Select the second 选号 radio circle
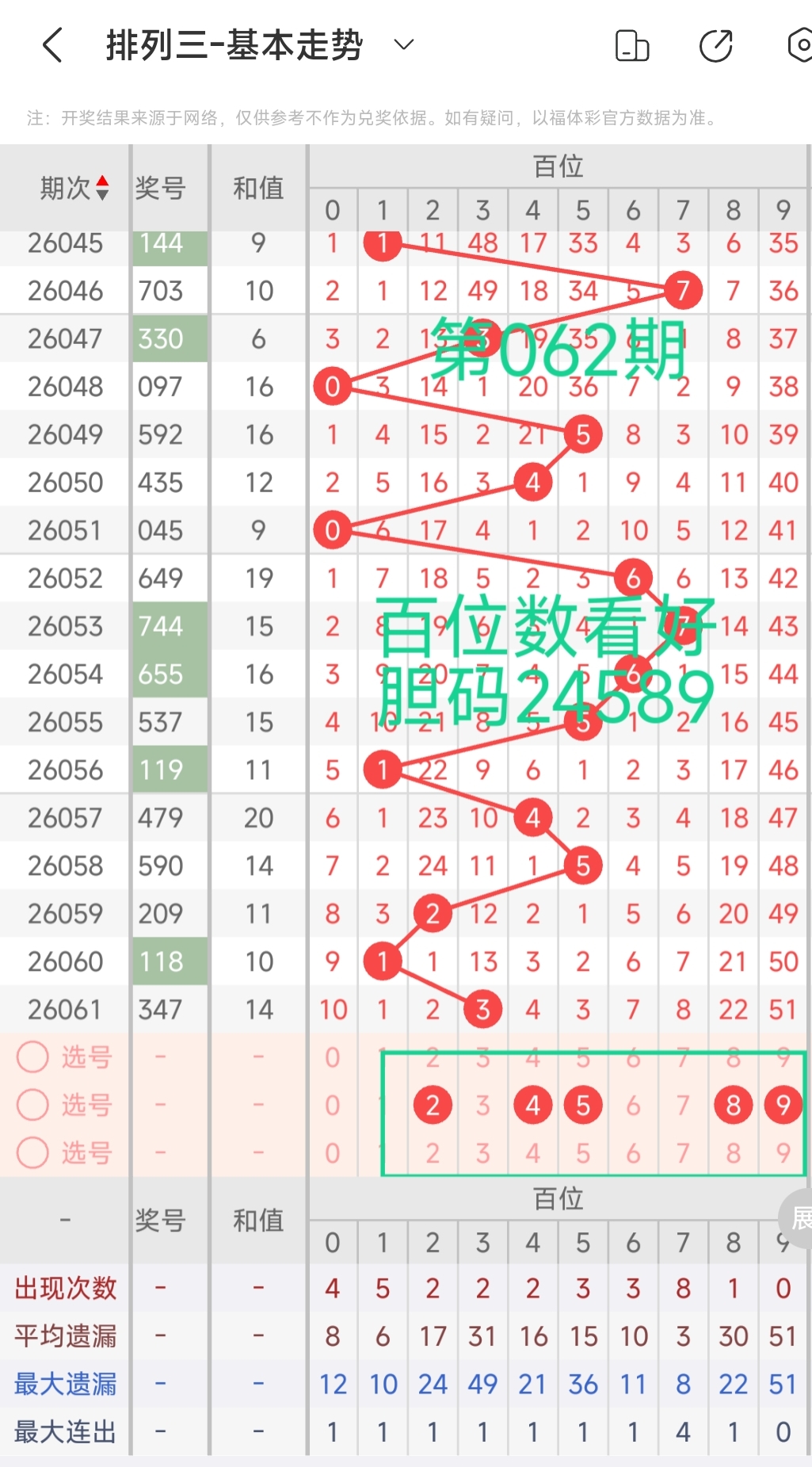812x1467 pixels. coord(32,1105)
